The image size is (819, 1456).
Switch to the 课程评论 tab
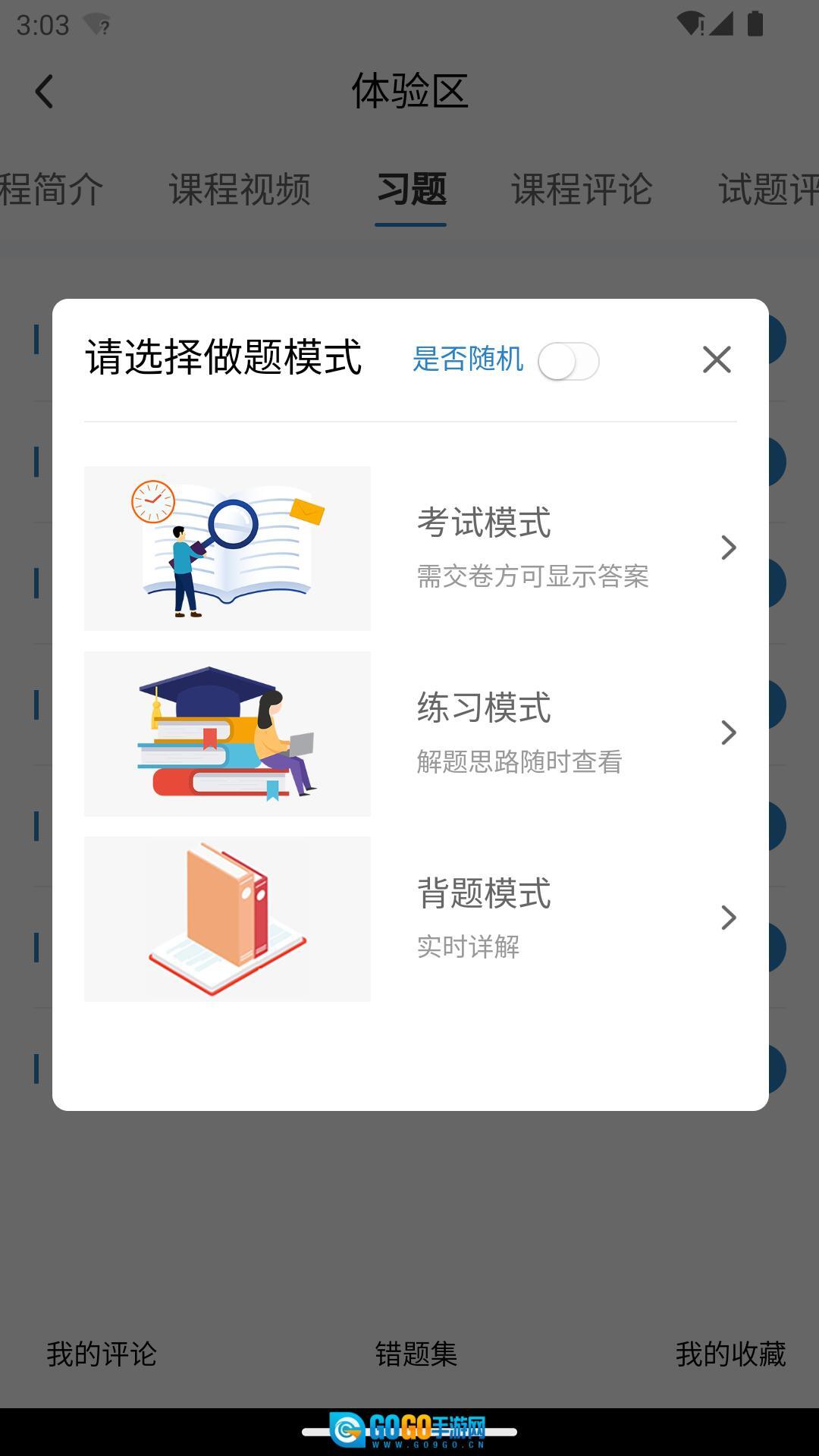582,190
